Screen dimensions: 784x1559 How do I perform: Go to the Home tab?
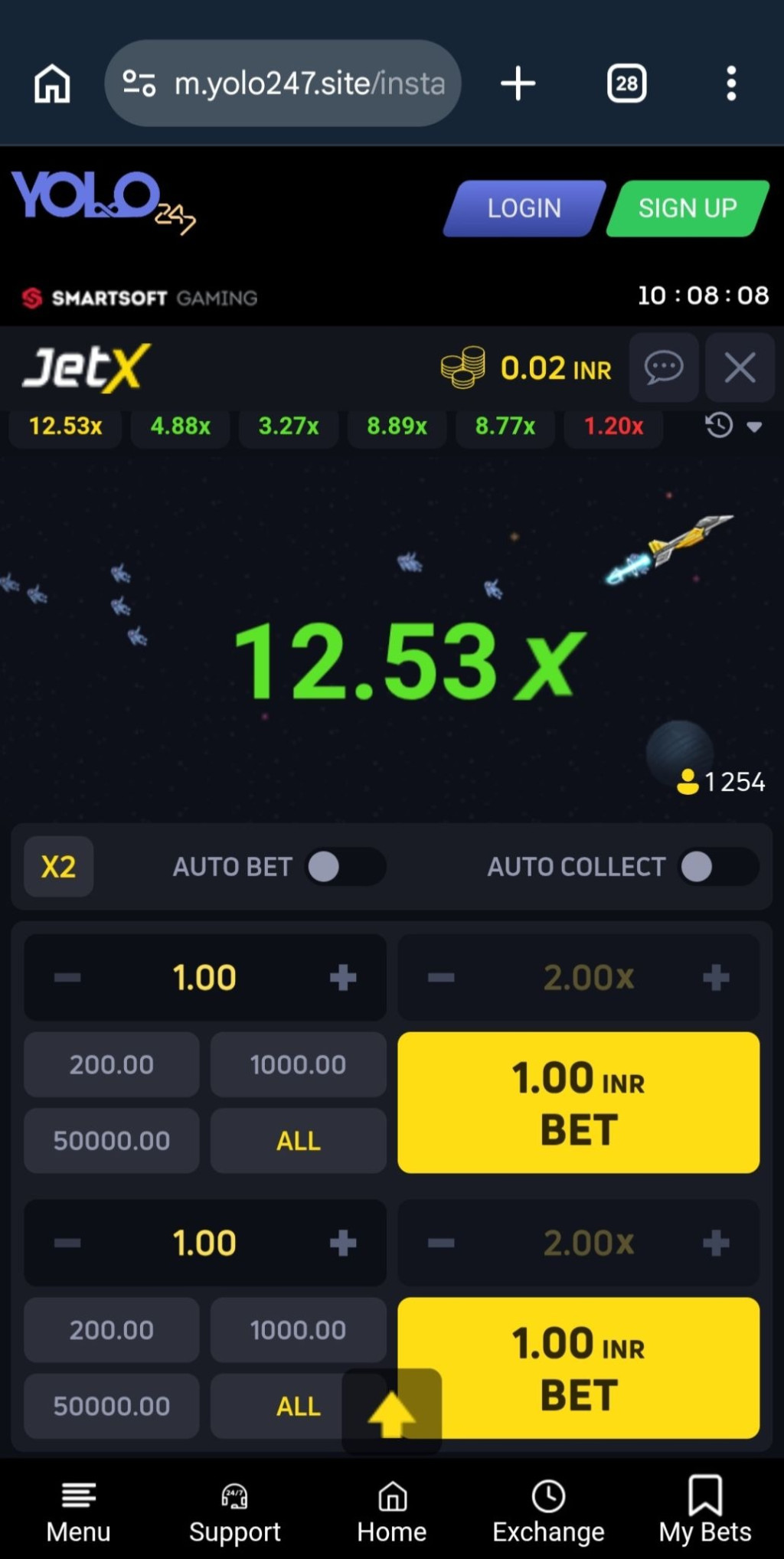tap(392, 1510)
